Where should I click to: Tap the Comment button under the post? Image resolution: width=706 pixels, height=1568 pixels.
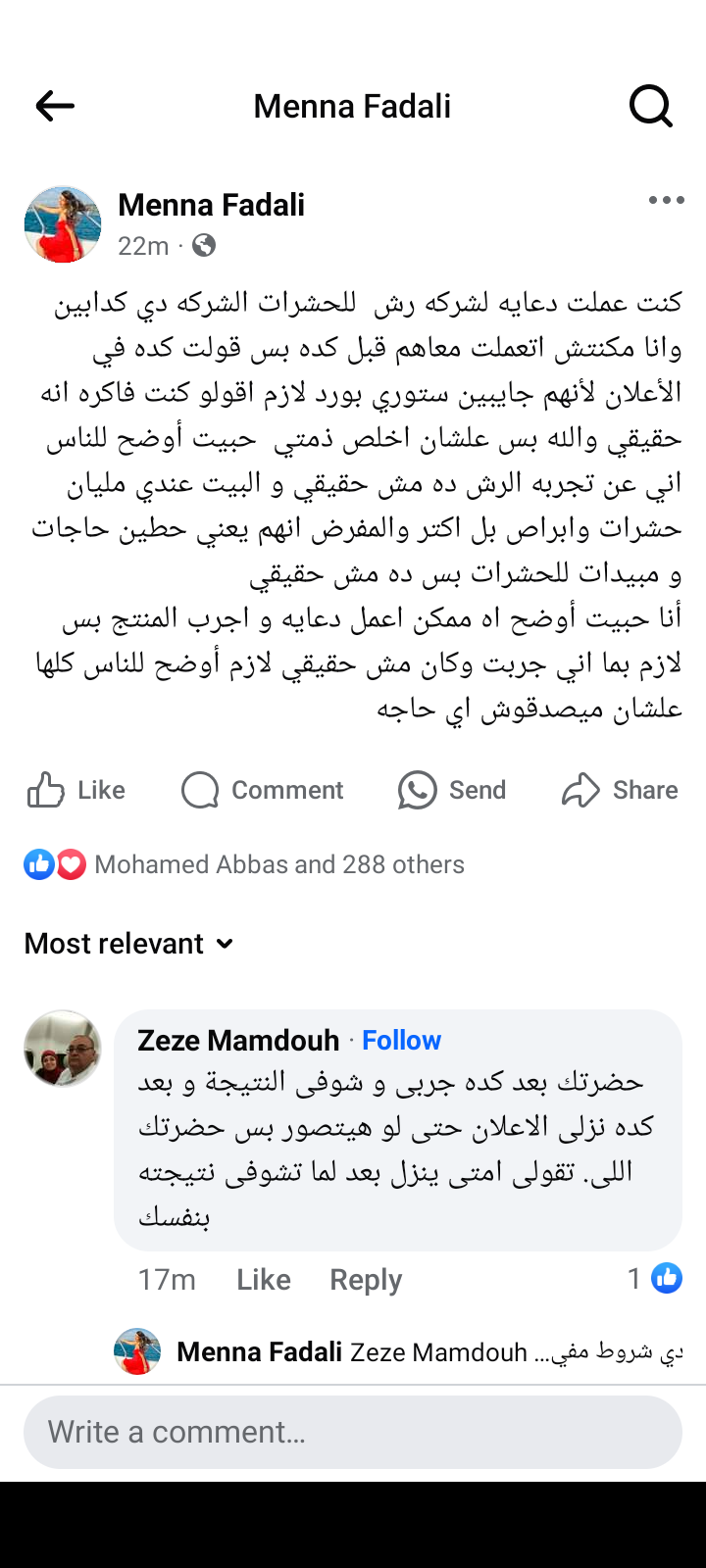[263, 790]
